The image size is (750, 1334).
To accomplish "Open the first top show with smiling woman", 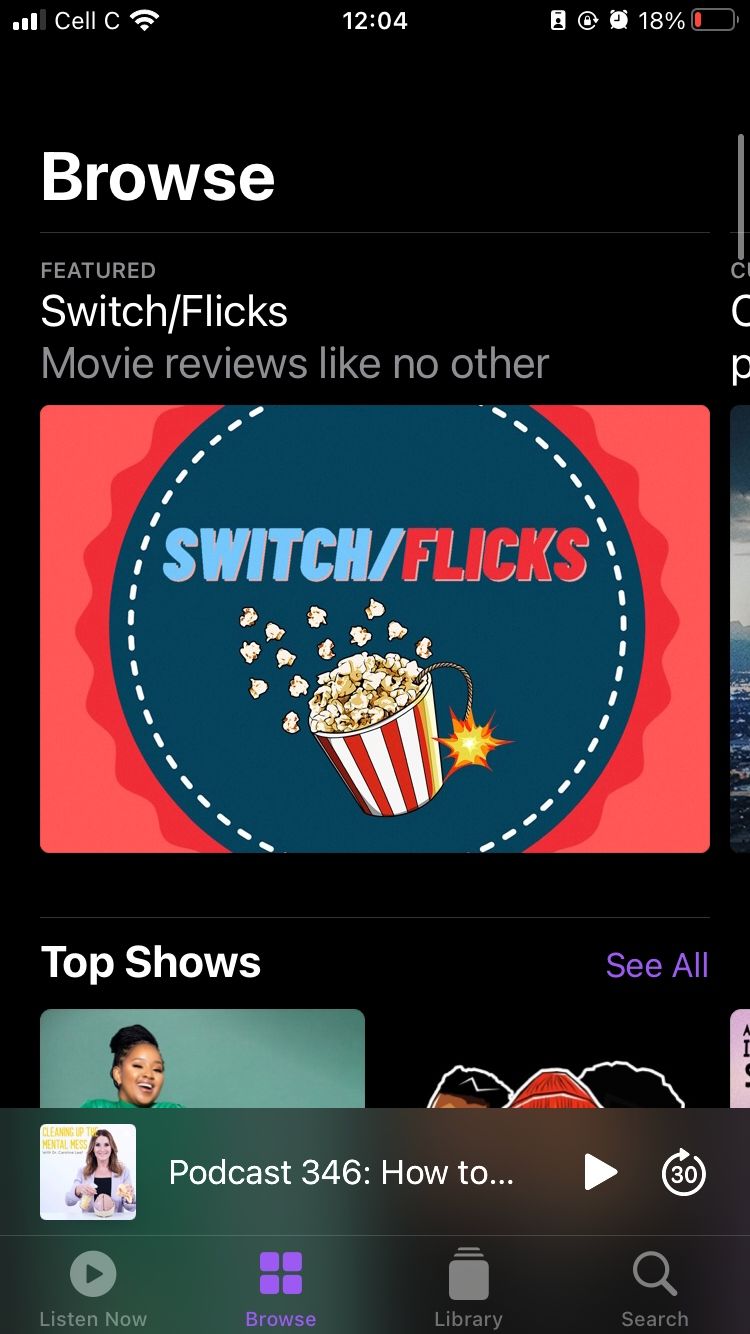I will pyautogui.click(x=202, y=1058).
